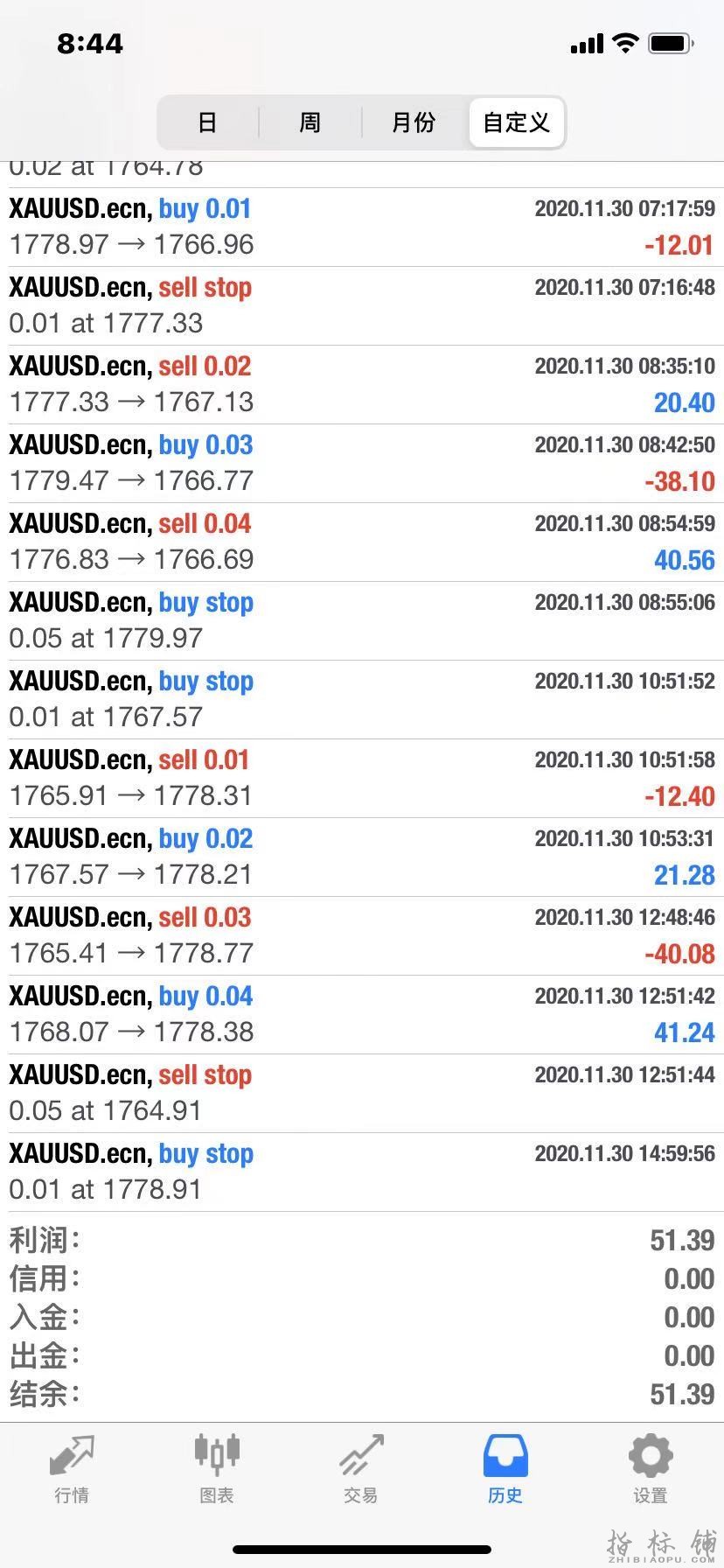Open the buy 0.01 trade with -12.01 loss
Viewport: 724px width, 1568px height.
coord(362,227)
